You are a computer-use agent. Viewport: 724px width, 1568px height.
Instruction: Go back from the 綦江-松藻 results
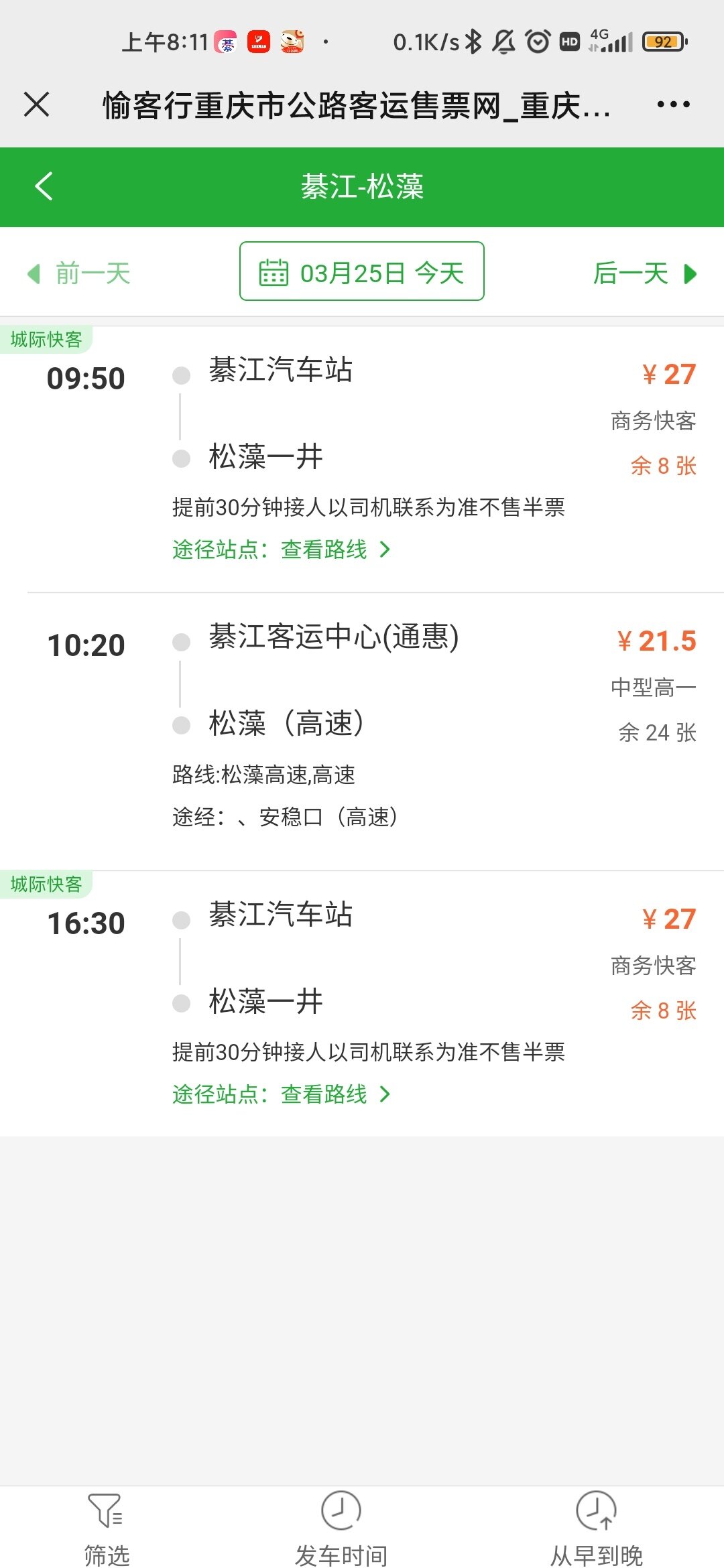(x=44, y=186)
